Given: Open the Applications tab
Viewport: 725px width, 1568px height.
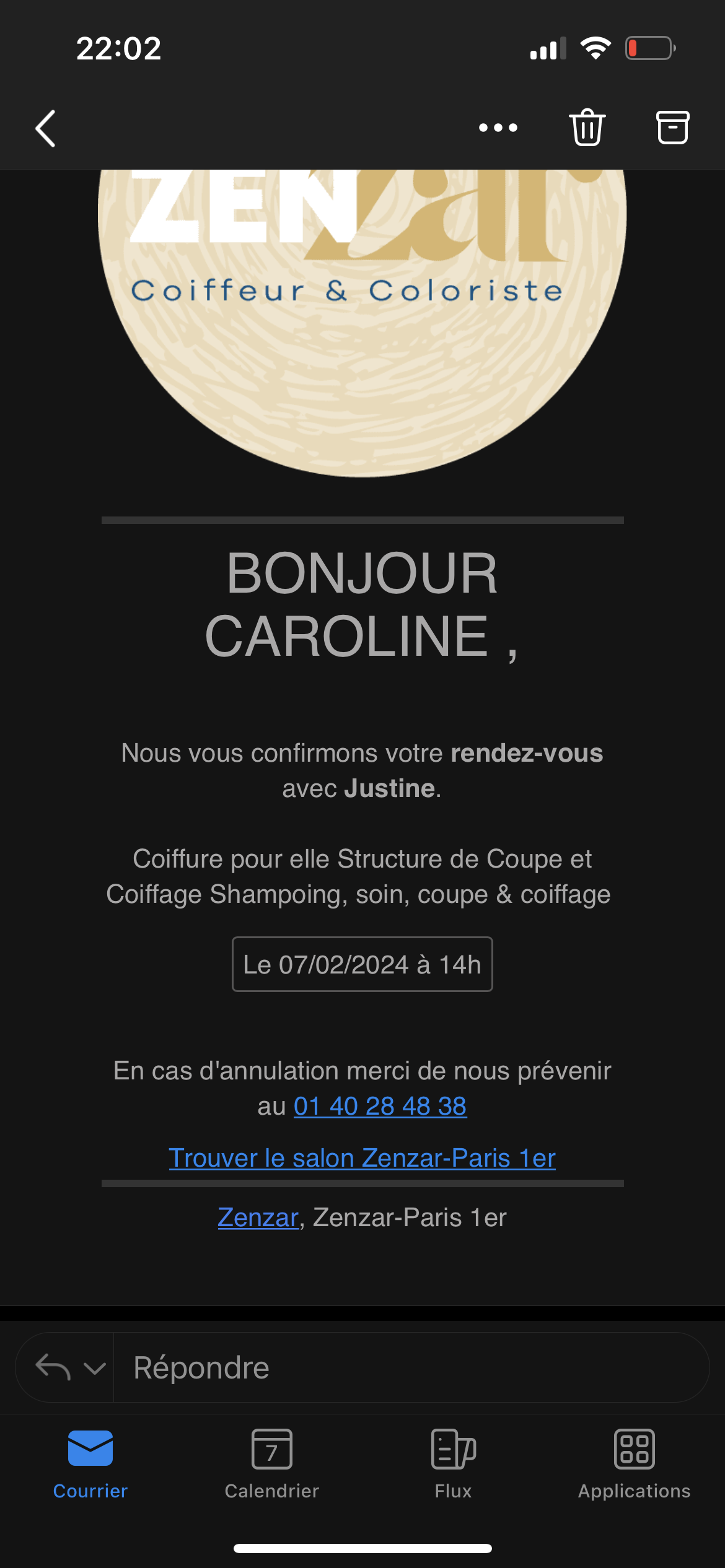Looking at the screenshot, I should (634, 1463).
